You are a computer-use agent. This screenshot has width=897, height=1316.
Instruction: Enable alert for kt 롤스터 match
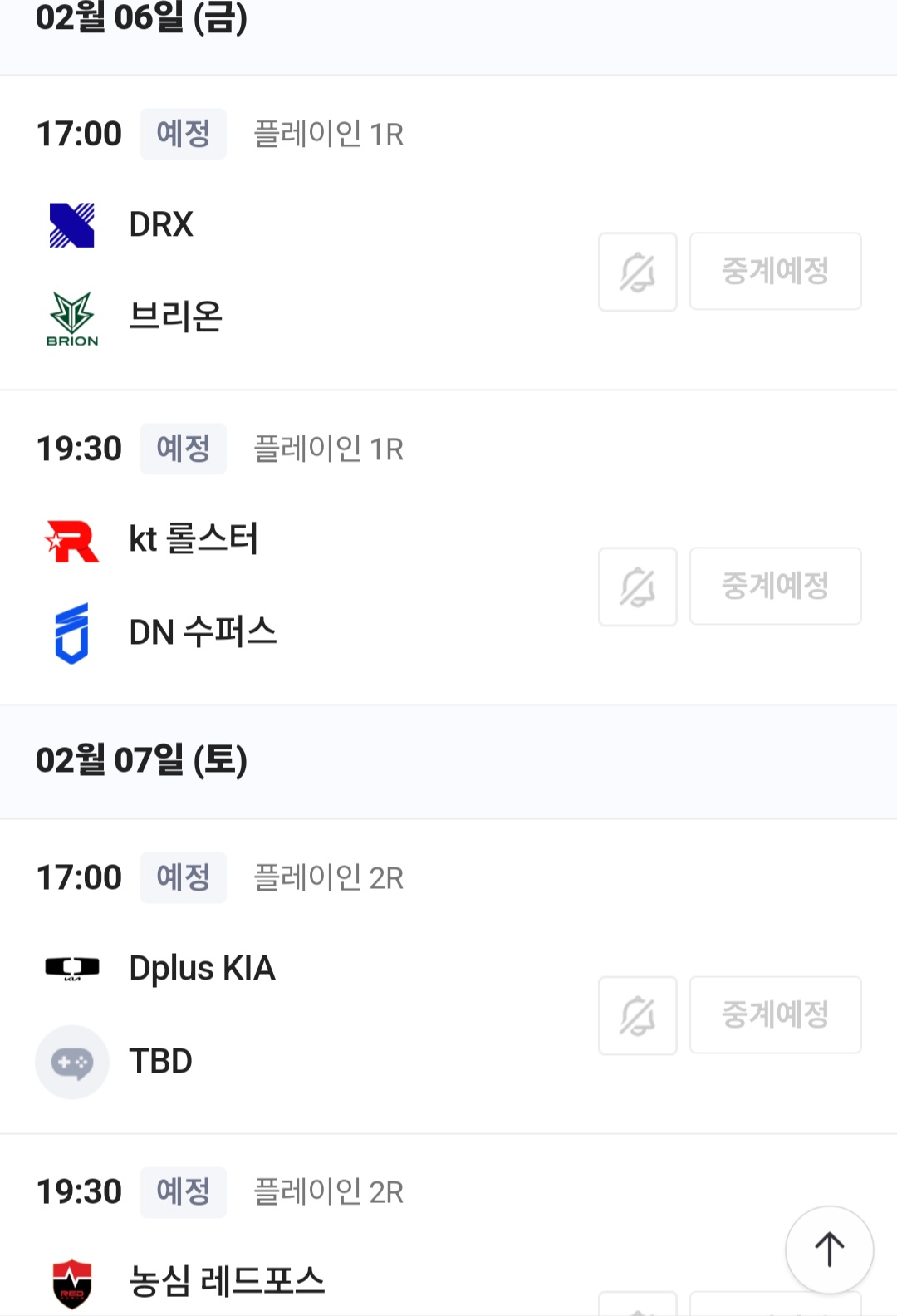[x=637, y=587]
